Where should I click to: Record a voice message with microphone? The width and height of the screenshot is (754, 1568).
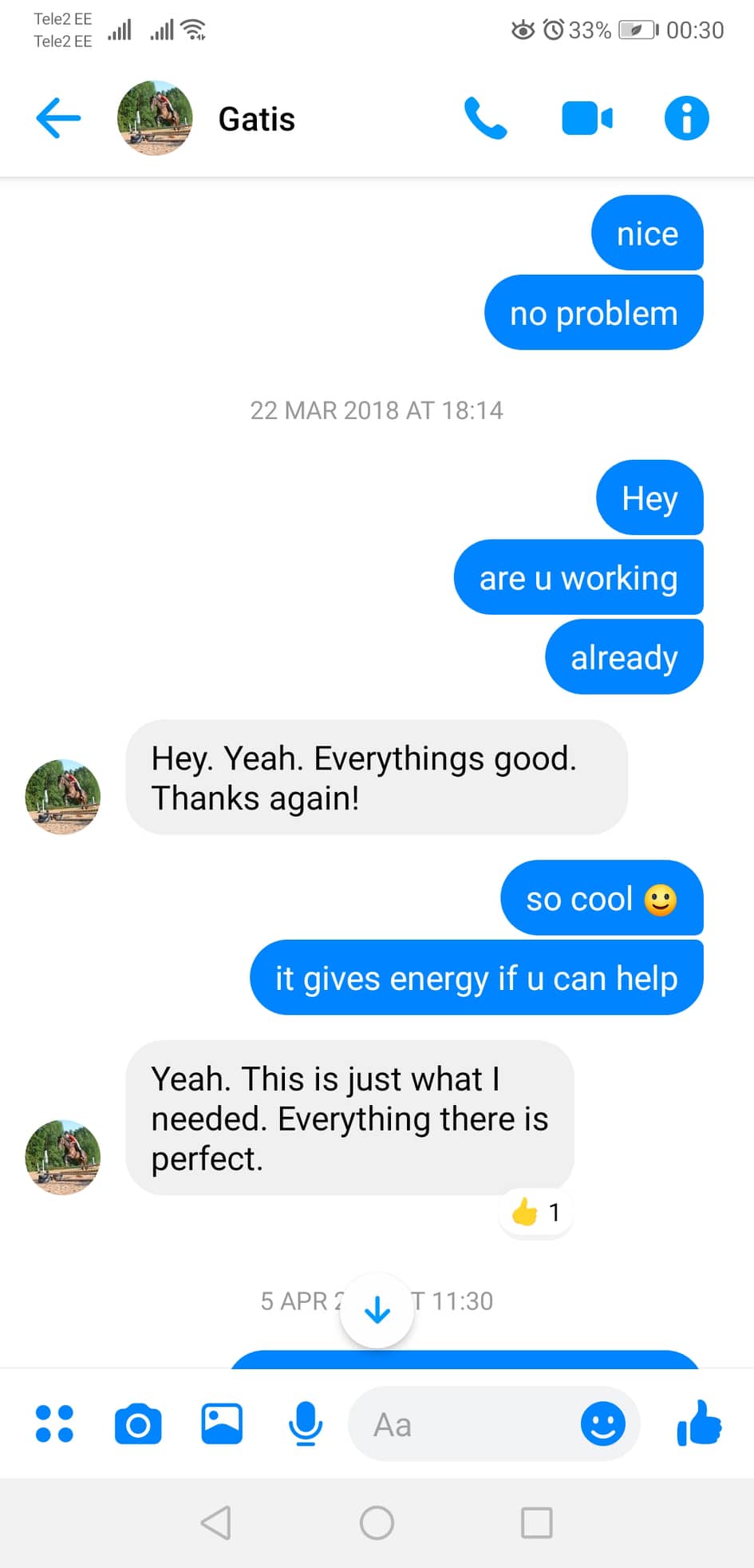(306, 1423)
